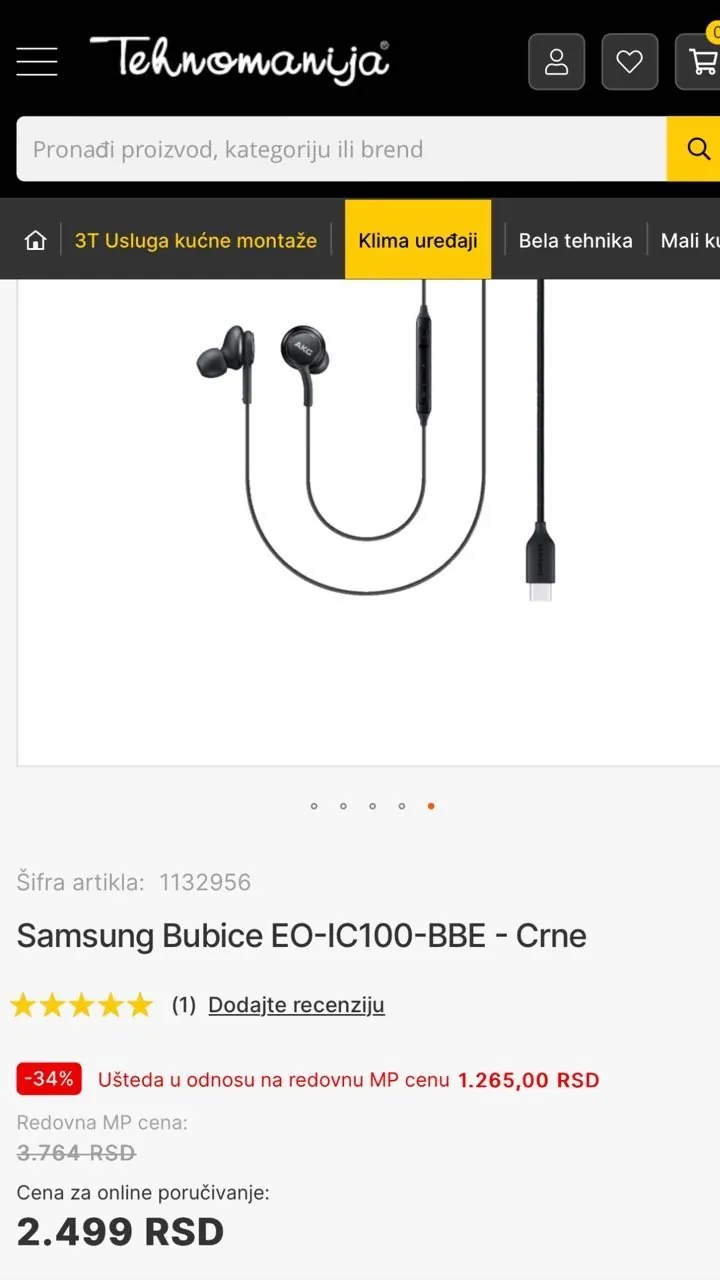This screenshot has width=720, height=1280.
Task: Go to the home icon in category bar
Action: pos(36,240)
